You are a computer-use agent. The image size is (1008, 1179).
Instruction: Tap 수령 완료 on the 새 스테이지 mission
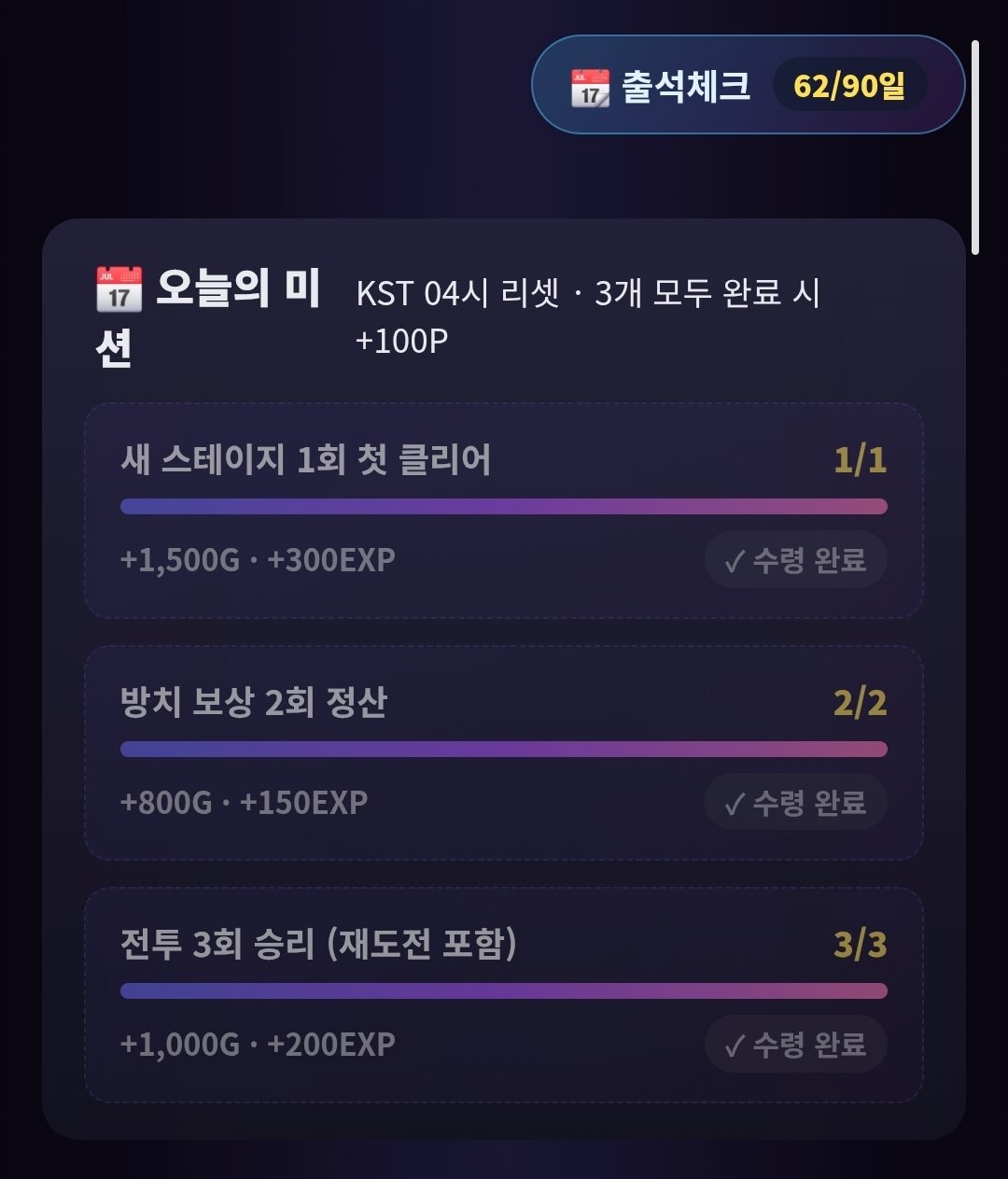795,560
